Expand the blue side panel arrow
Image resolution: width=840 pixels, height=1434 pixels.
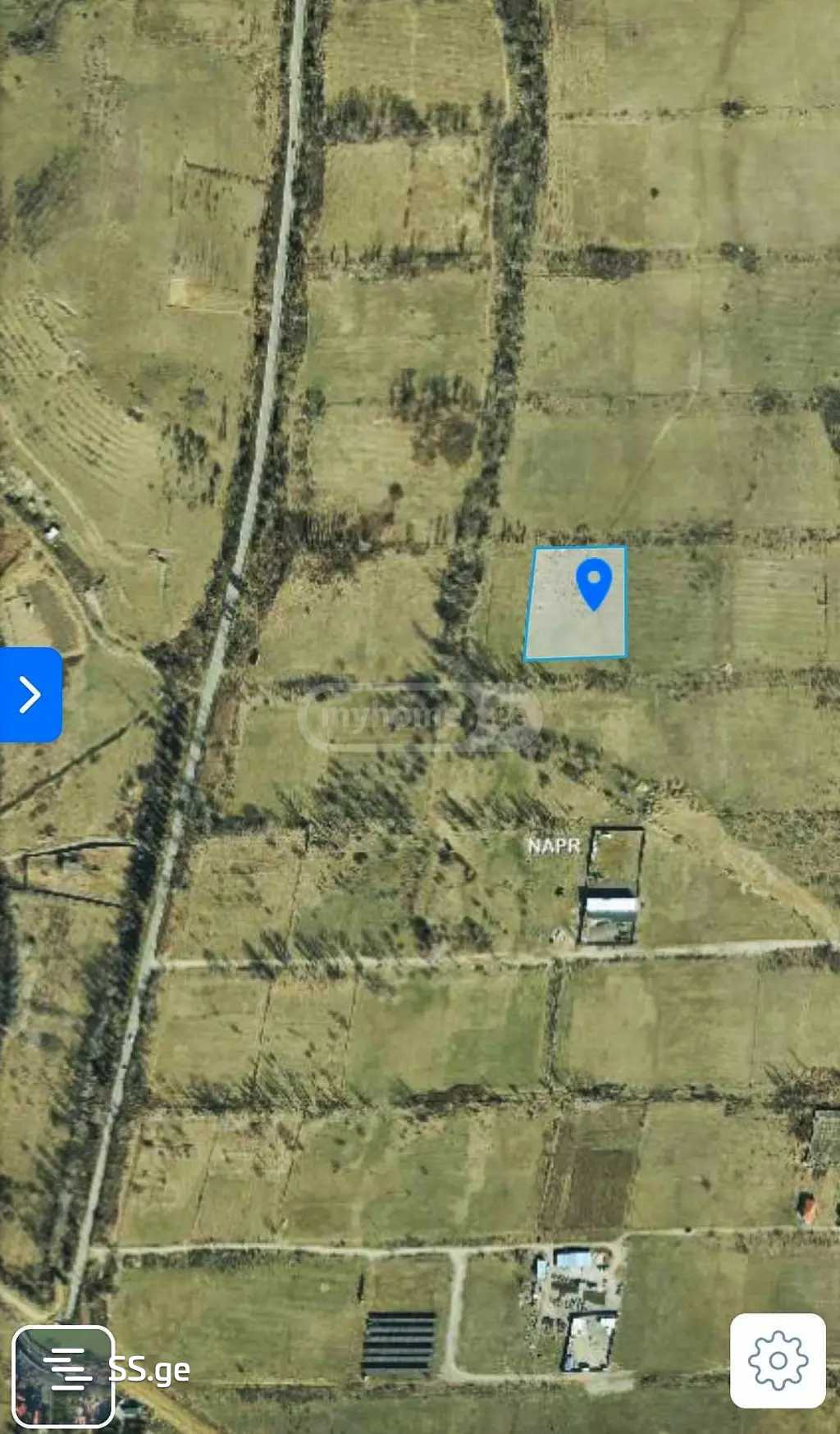point(30,695)
